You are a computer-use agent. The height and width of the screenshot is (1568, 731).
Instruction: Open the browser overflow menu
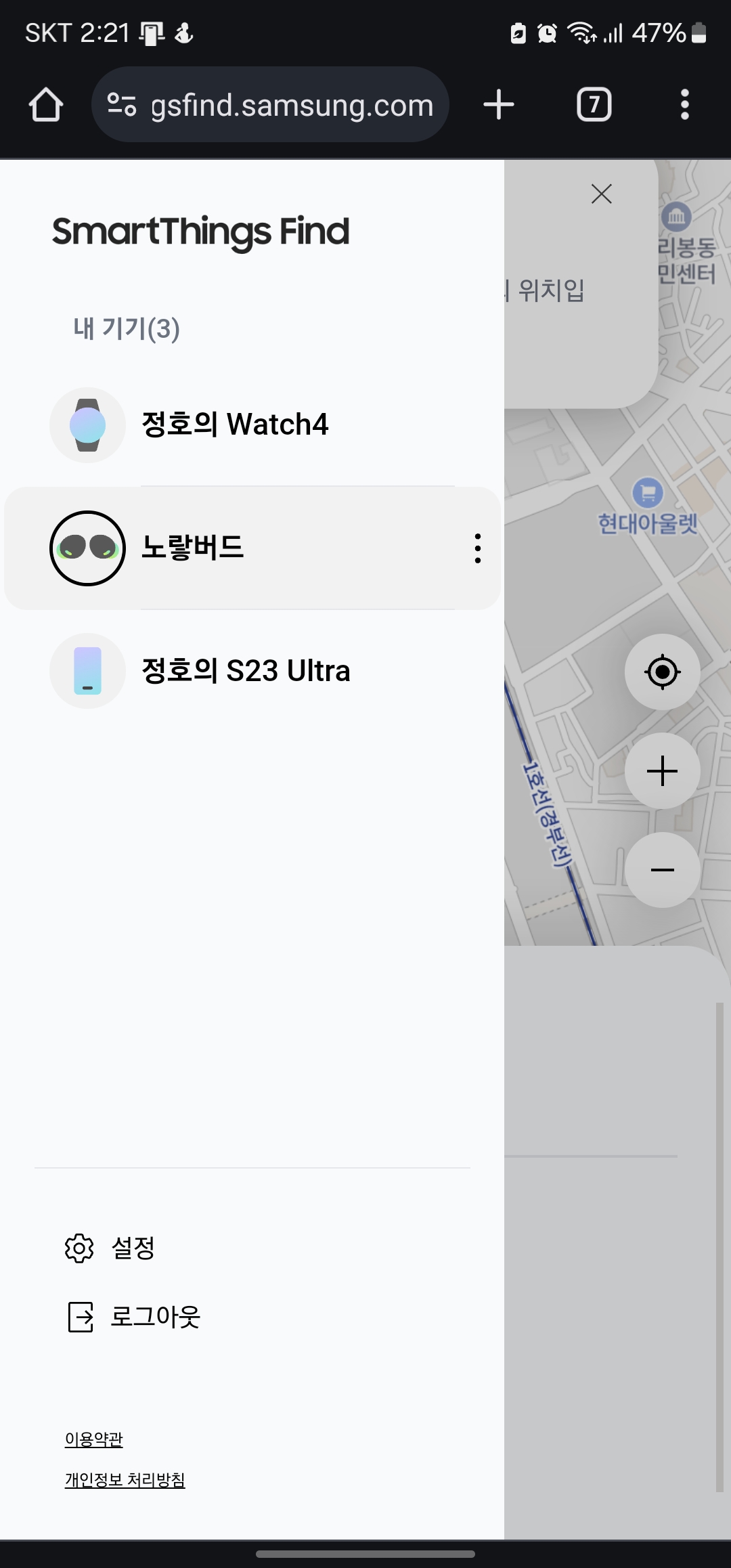point(685,105)
